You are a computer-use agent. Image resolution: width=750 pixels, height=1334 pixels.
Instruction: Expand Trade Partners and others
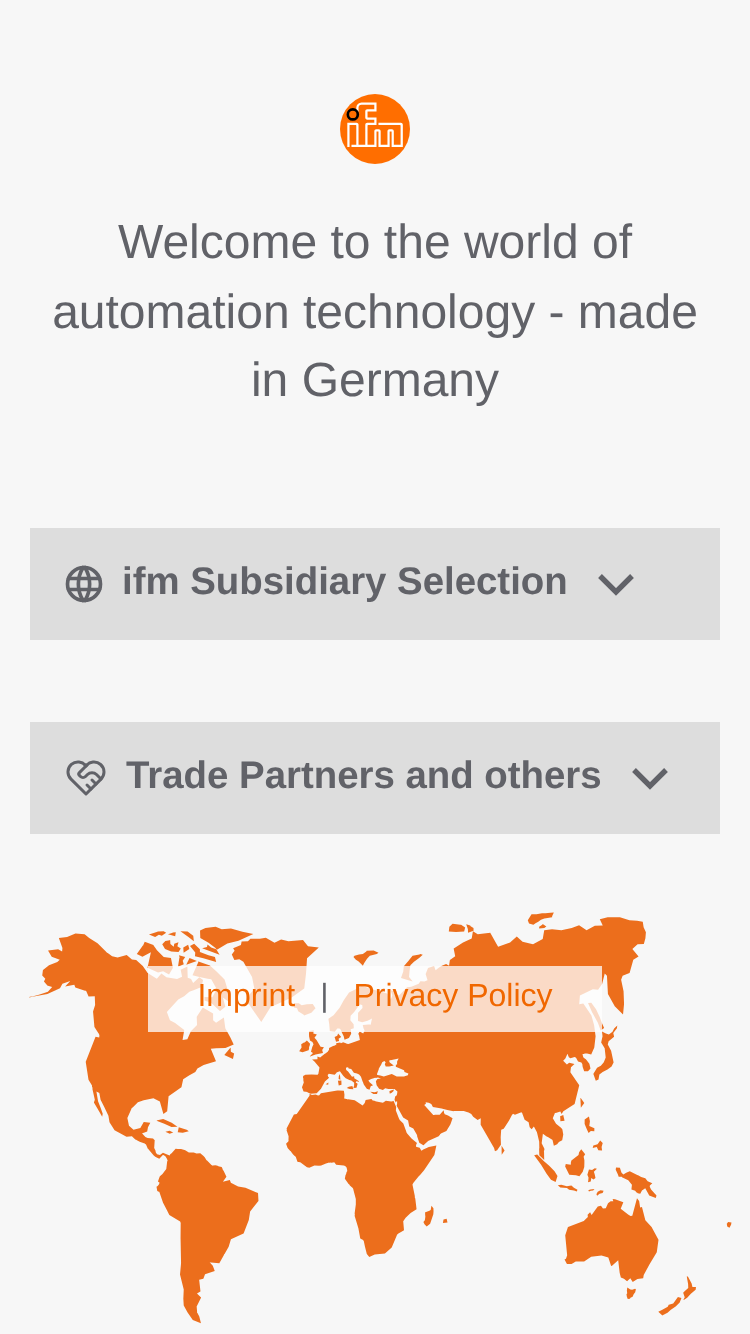[375, 778]
